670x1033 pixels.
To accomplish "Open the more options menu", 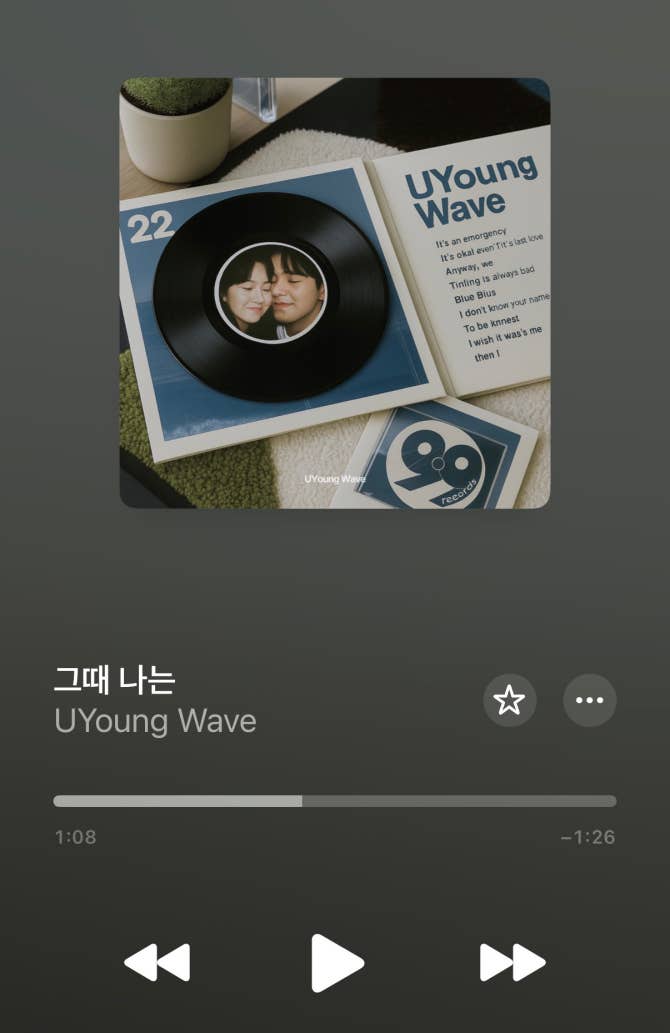I will [589, 700].
